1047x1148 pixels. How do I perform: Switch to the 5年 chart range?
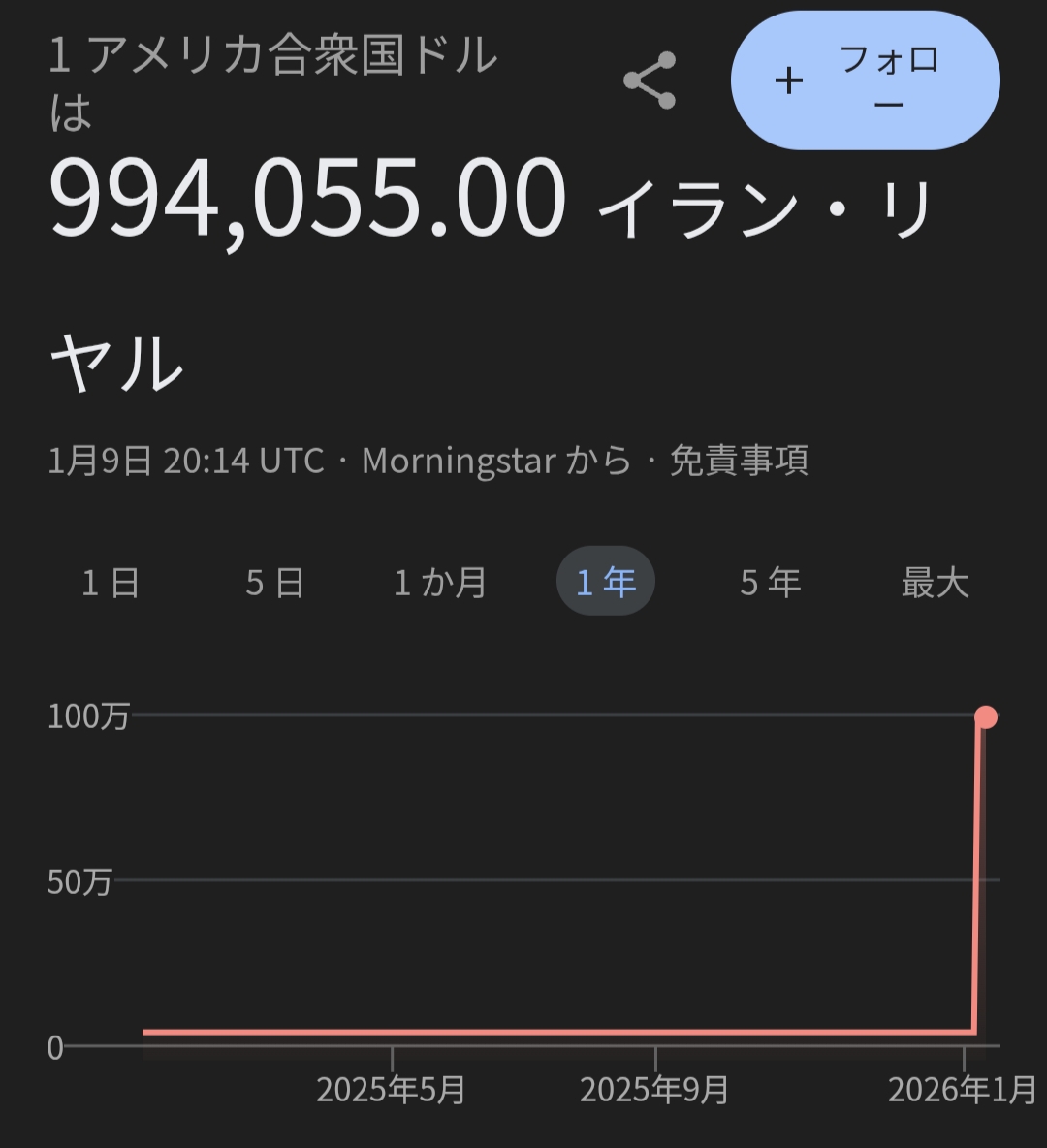tap(771, 583)
